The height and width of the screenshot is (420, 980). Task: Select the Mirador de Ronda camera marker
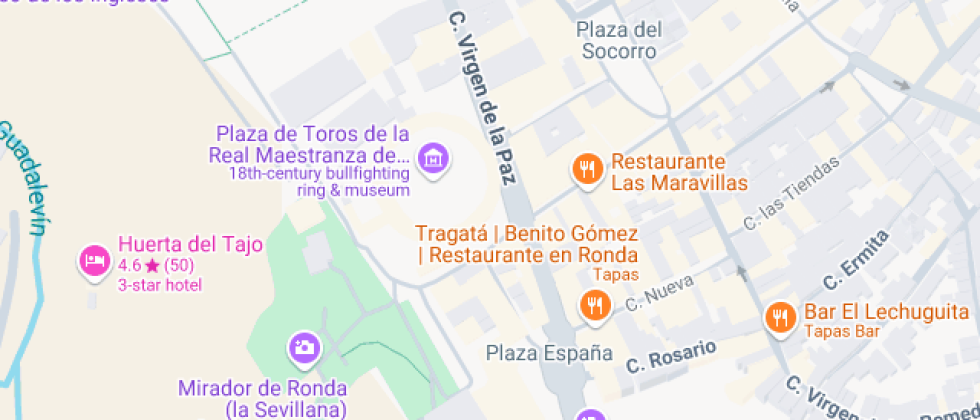click(304, 348)
